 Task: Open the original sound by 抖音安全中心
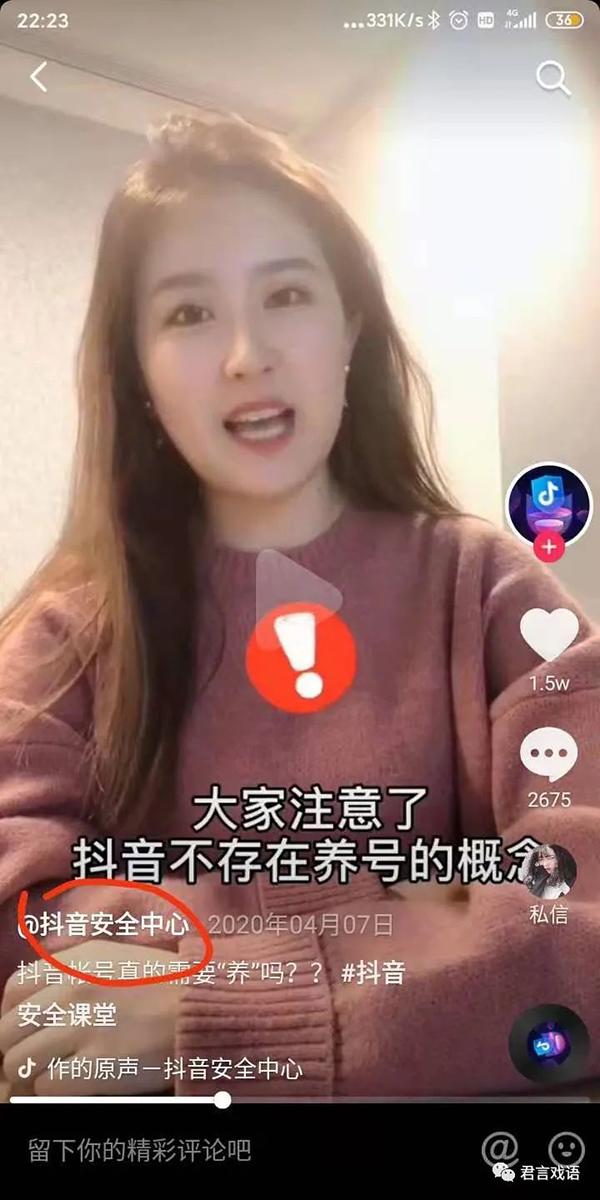tap(170, 1069)
